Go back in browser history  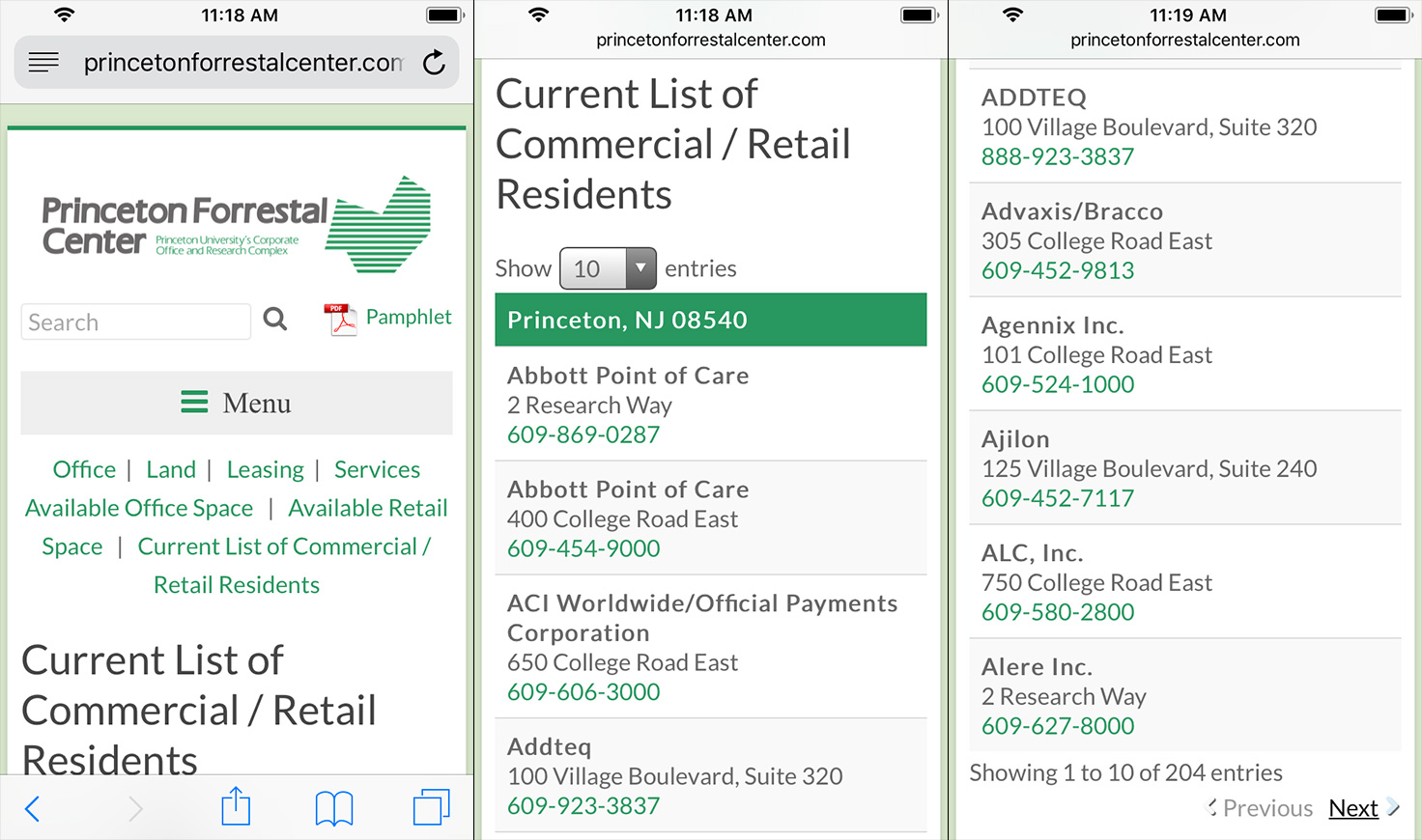33,808
